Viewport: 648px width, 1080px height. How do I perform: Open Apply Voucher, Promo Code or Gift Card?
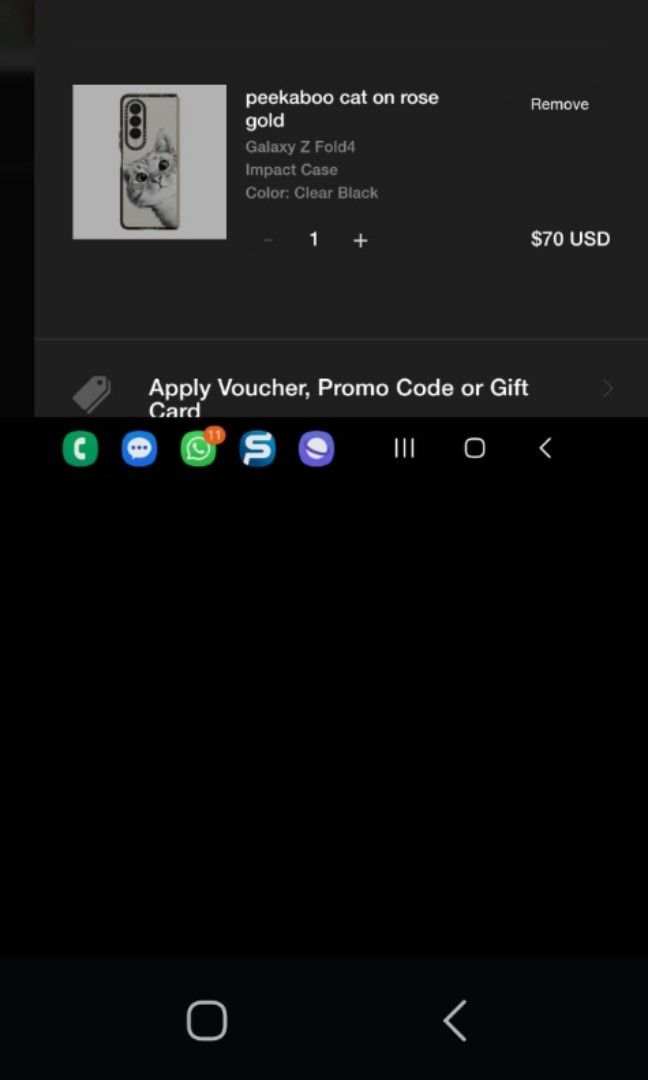[339, 391]
